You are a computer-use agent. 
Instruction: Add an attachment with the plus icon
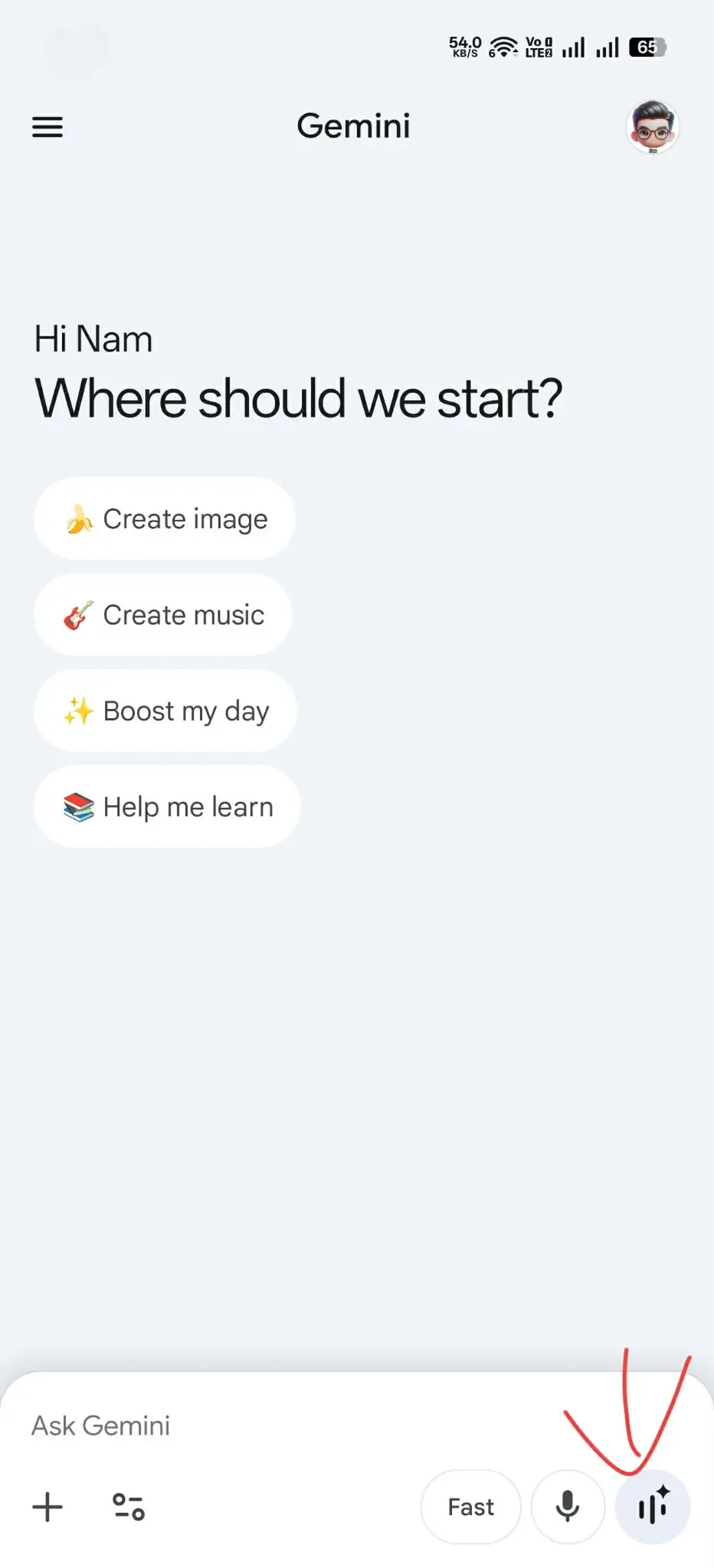[x=47, y=1507]
